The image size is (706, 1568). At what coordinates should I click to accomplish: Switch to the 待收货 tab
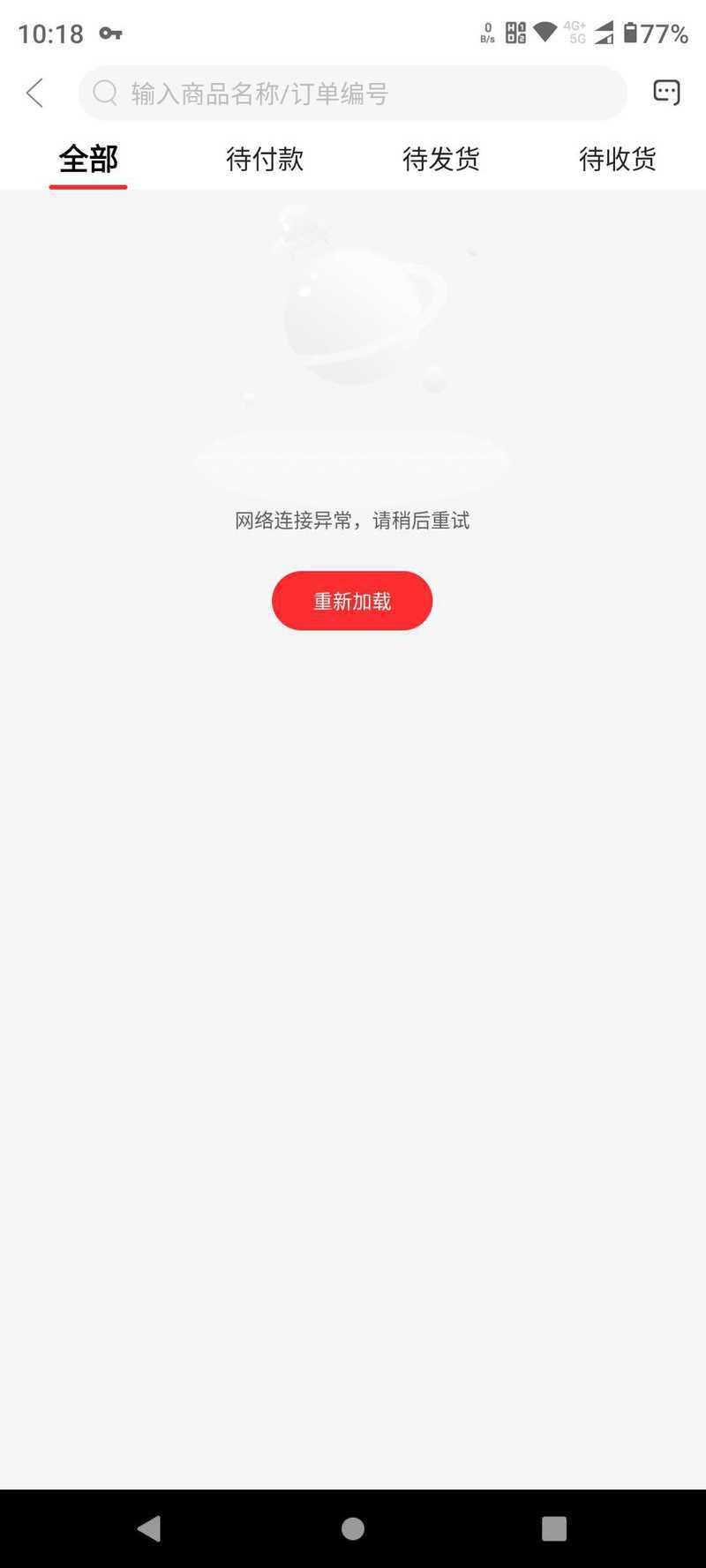coord(618,160)
